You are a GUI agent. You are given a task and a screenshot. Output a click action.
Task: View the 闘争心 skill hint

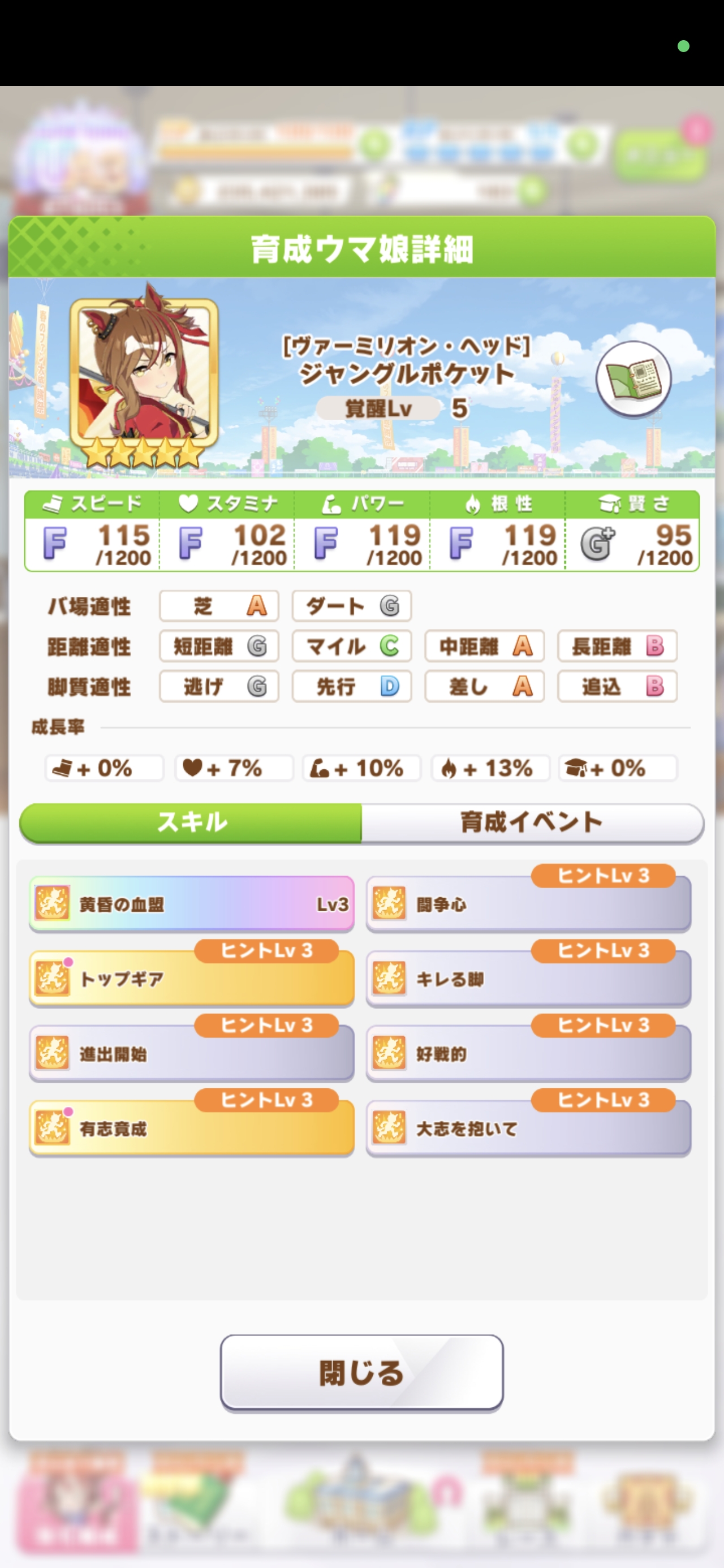pyautogui.click(x=528, y=904)
